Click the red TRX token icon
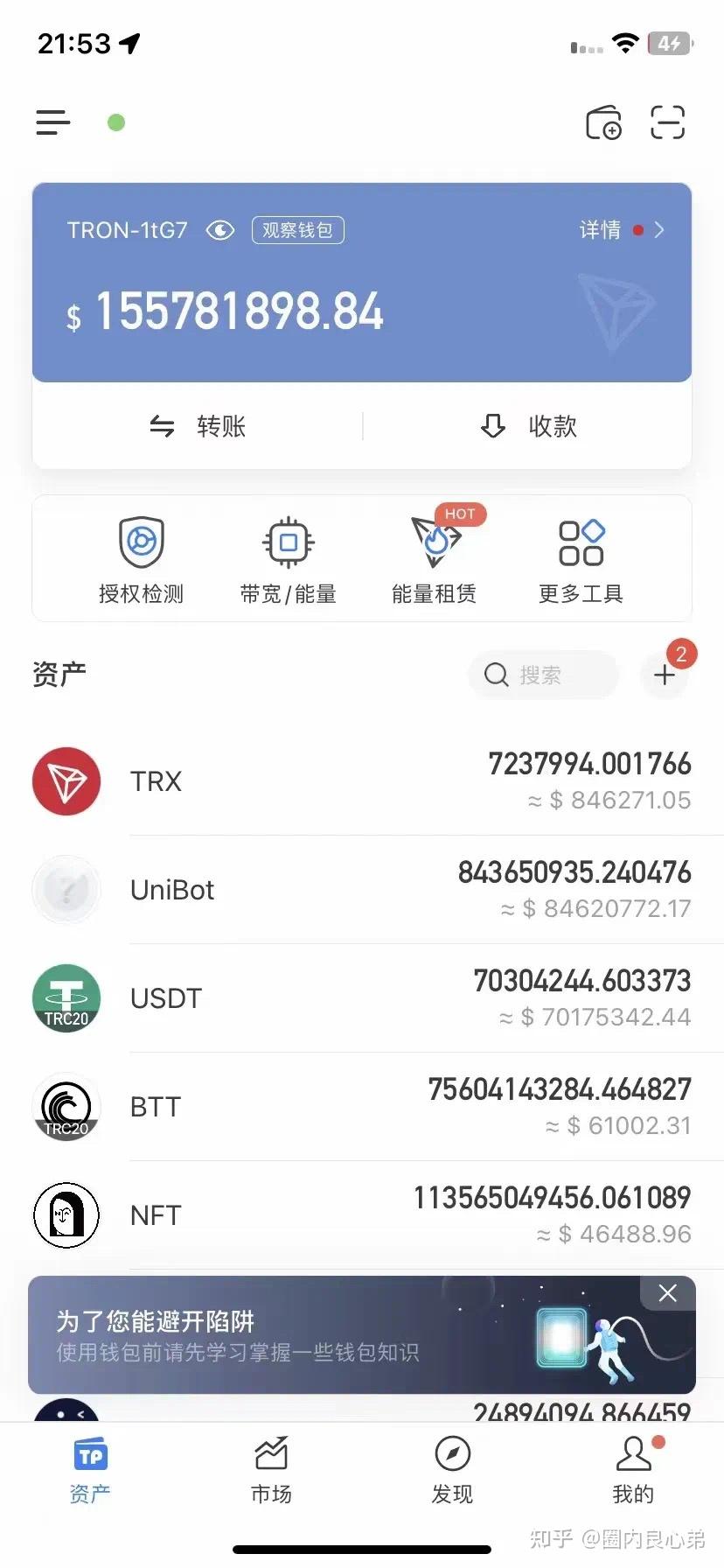 (x=66, y=780)
